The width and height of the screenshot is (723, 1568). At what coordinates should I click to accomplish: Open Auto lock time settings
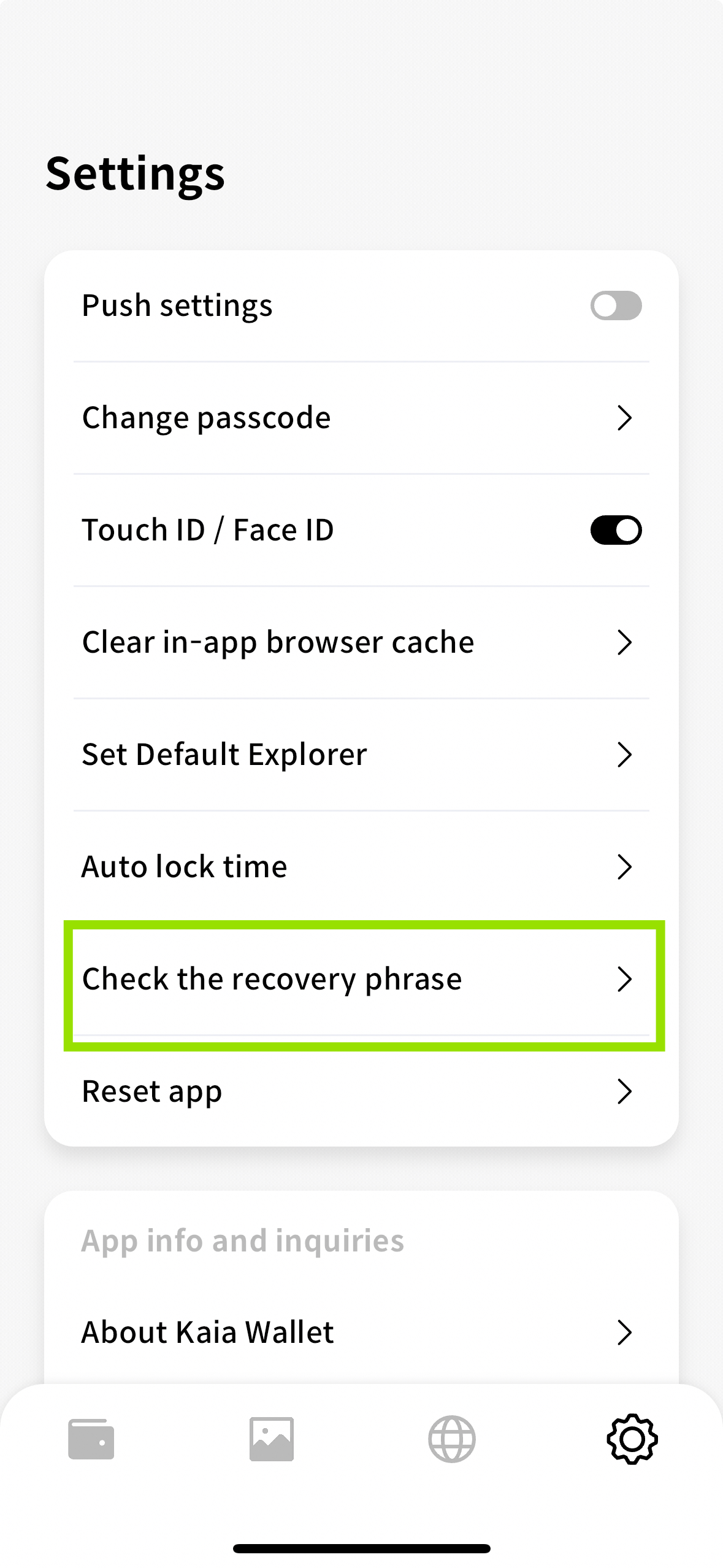(361, 867)
